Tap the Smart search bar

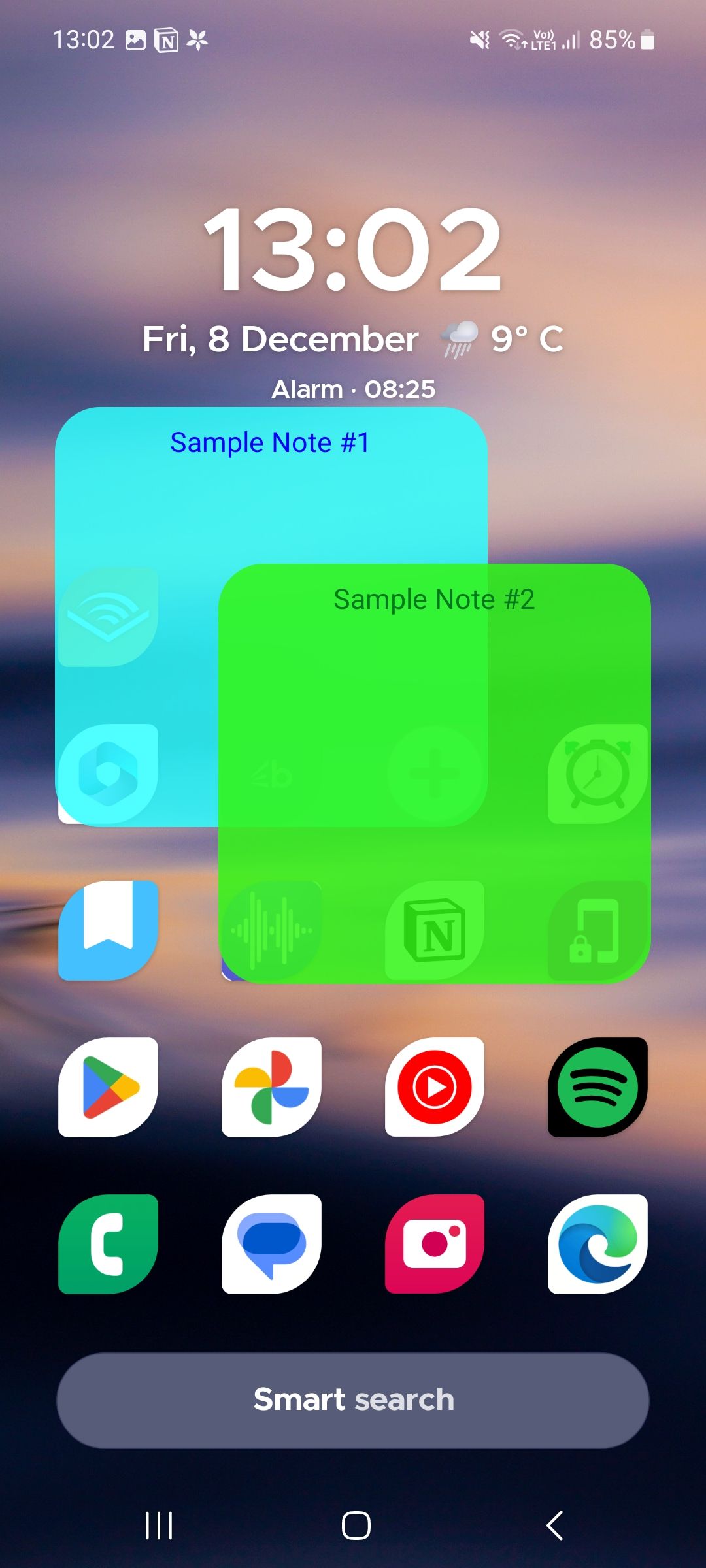coord(353,1400)
